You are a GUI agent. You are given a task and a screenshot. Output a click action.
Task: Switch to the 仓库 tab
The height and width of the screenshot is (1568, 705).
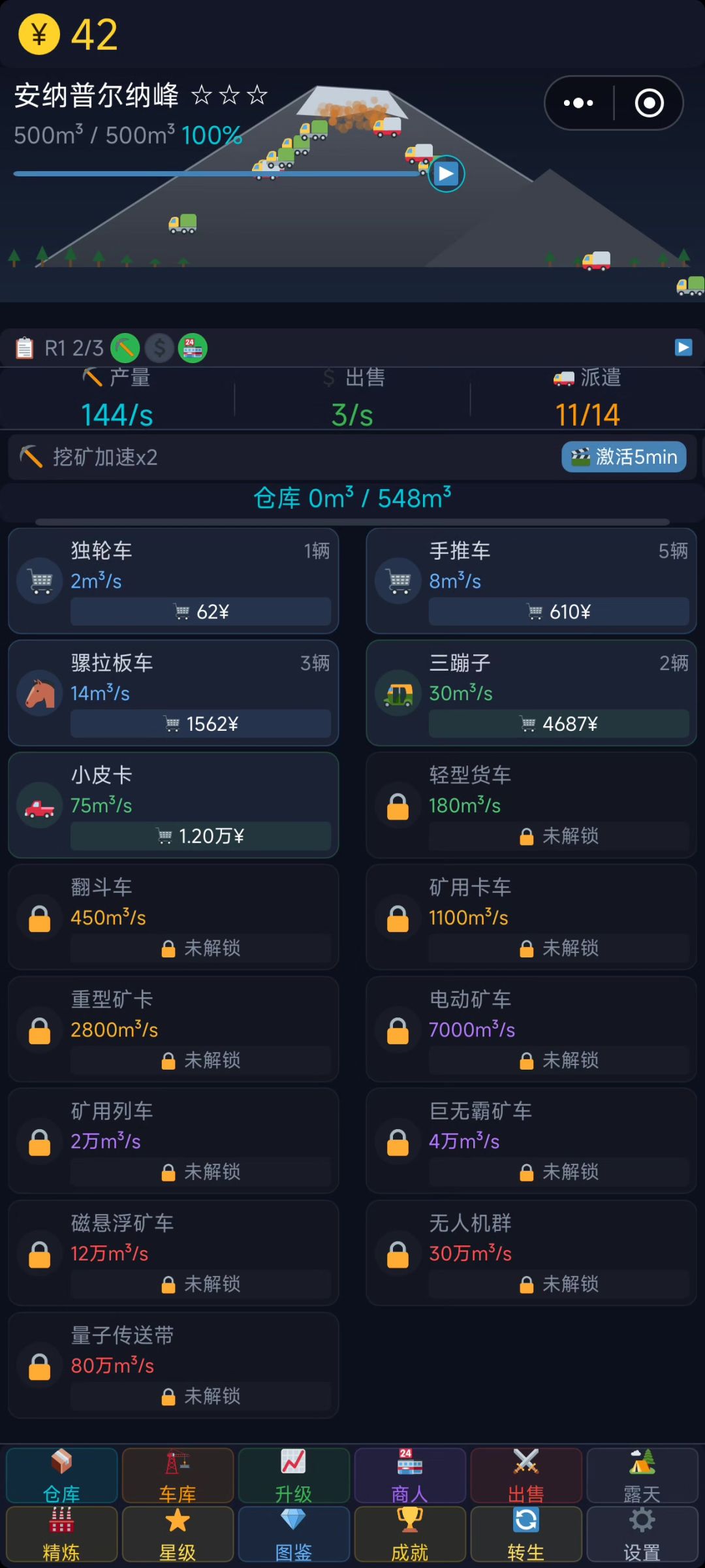(x=61, y=1475)
